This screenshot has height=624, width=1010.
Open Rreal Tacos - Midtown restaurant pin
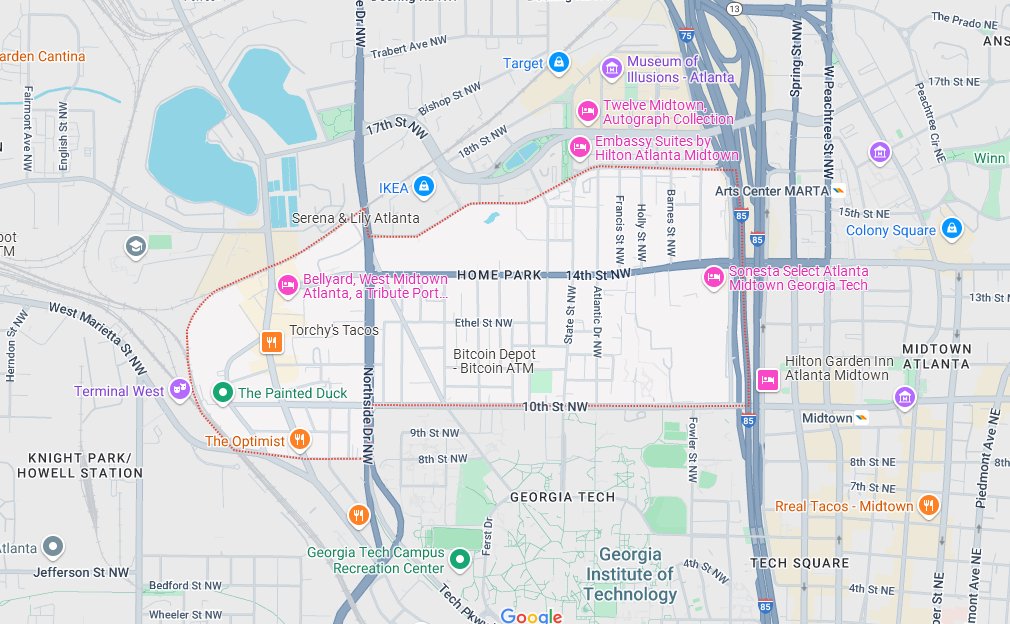click(x=929, y=506)
